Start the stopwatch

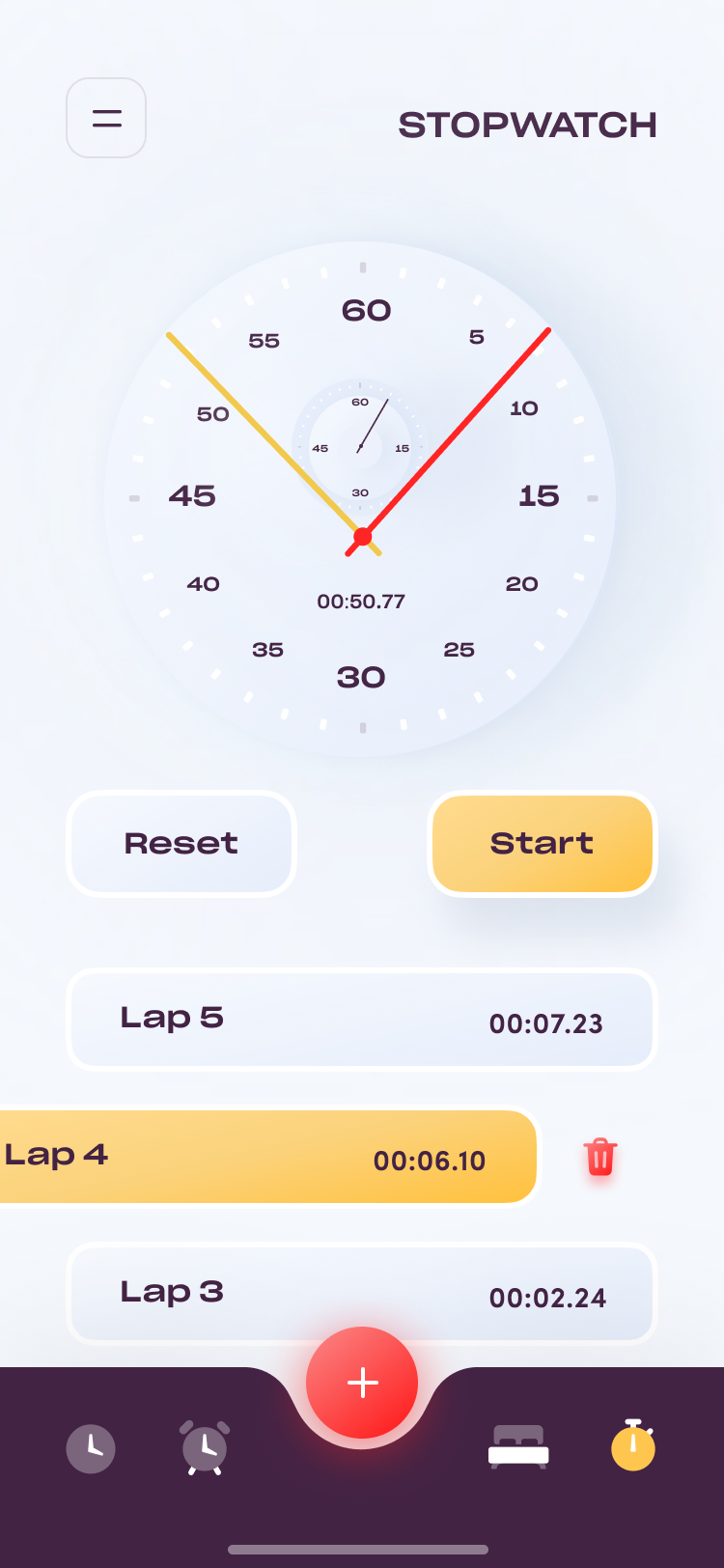click(543, 844)
